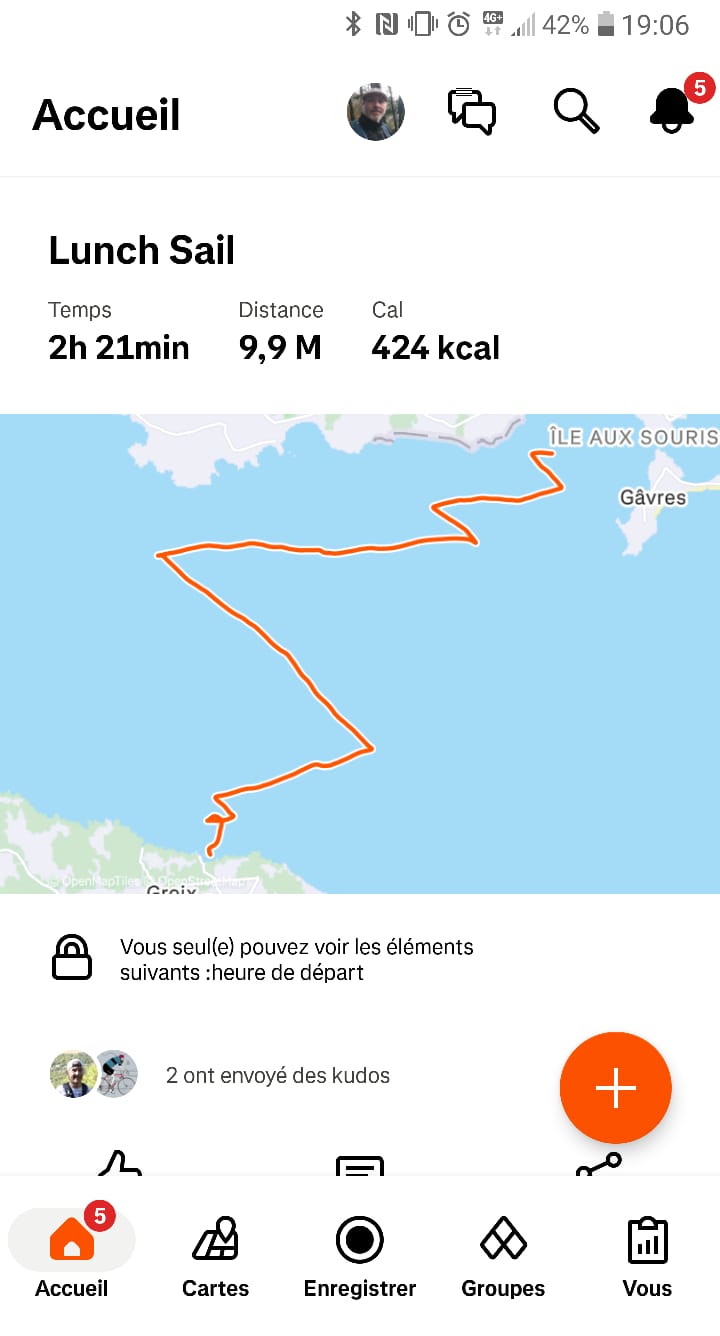The width and height of the screenshot is (720, 1336).
Task: Open the messages chat icon
Action: (471, 112)
